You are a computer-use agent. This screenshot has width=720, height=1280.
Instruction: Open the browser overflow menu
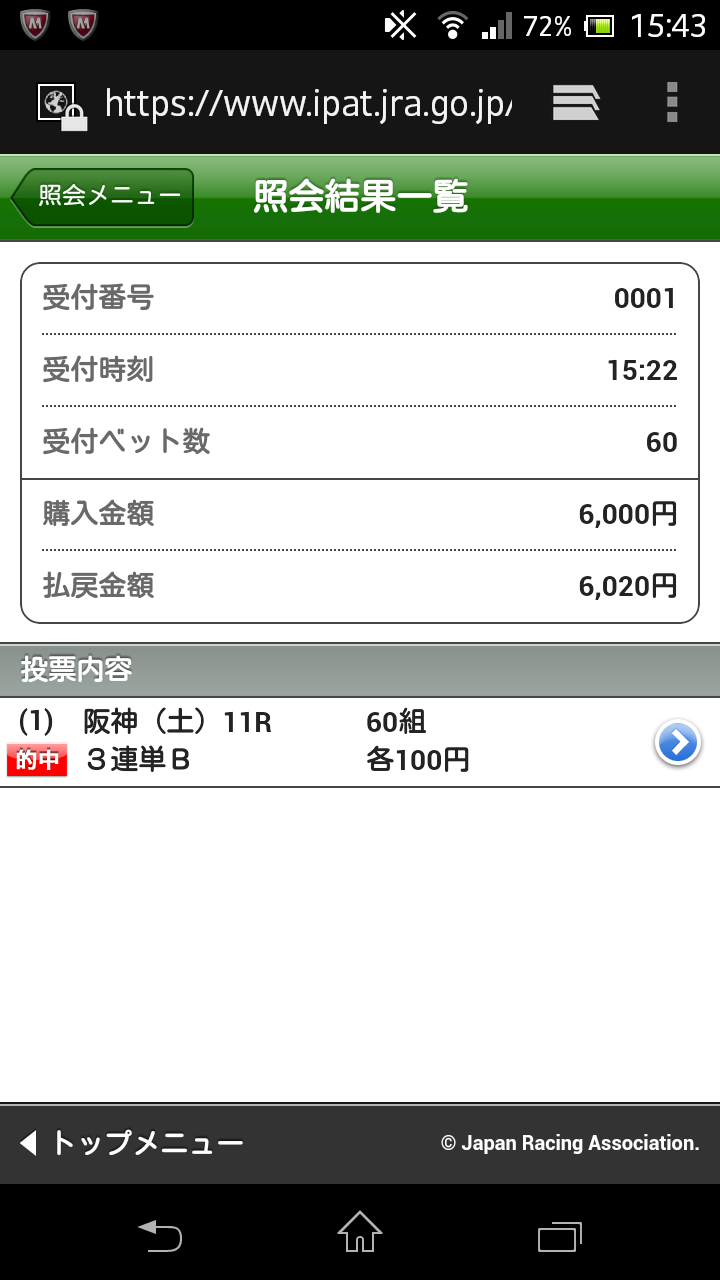point(672,102)
